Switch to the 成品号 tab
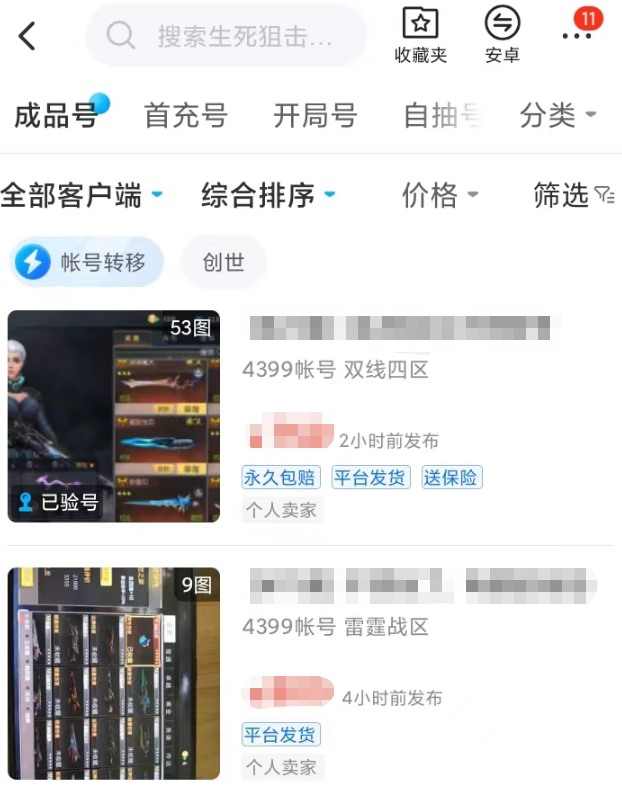 (56, 116)
